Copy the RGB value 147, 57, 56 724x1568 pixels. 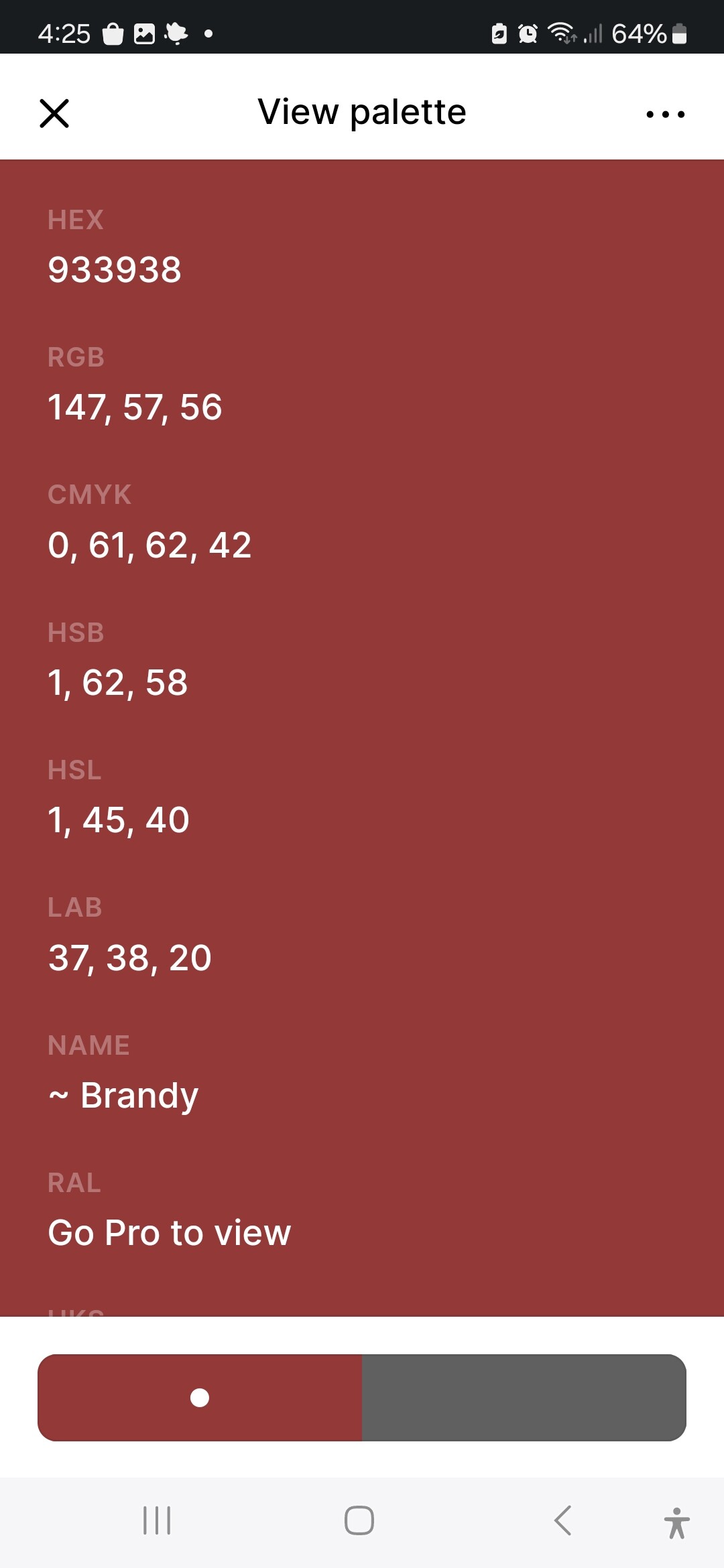tap(135, 407)
